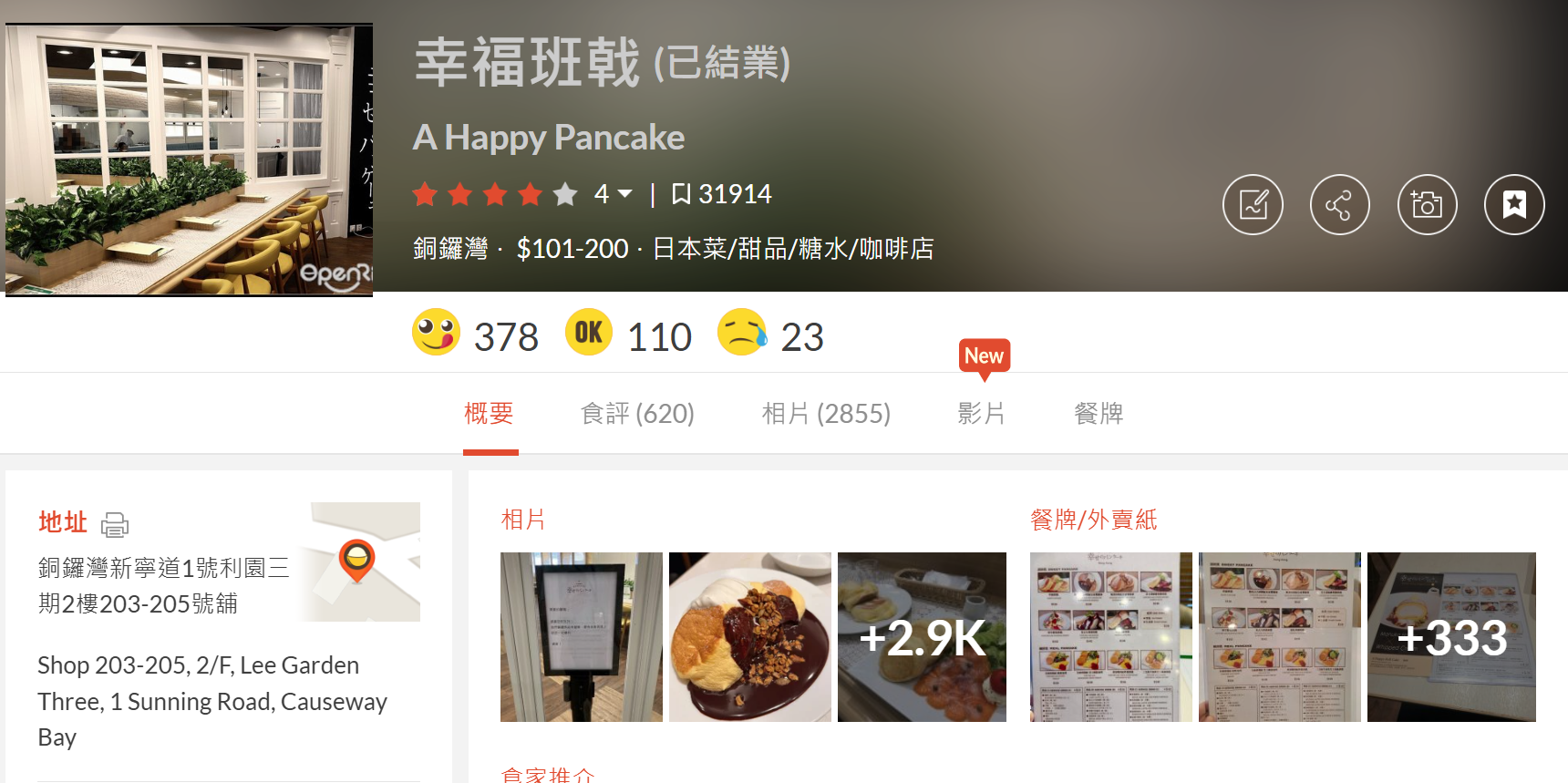
Task: Switch to the 概要 tab
Action: (x=489, y=414)
